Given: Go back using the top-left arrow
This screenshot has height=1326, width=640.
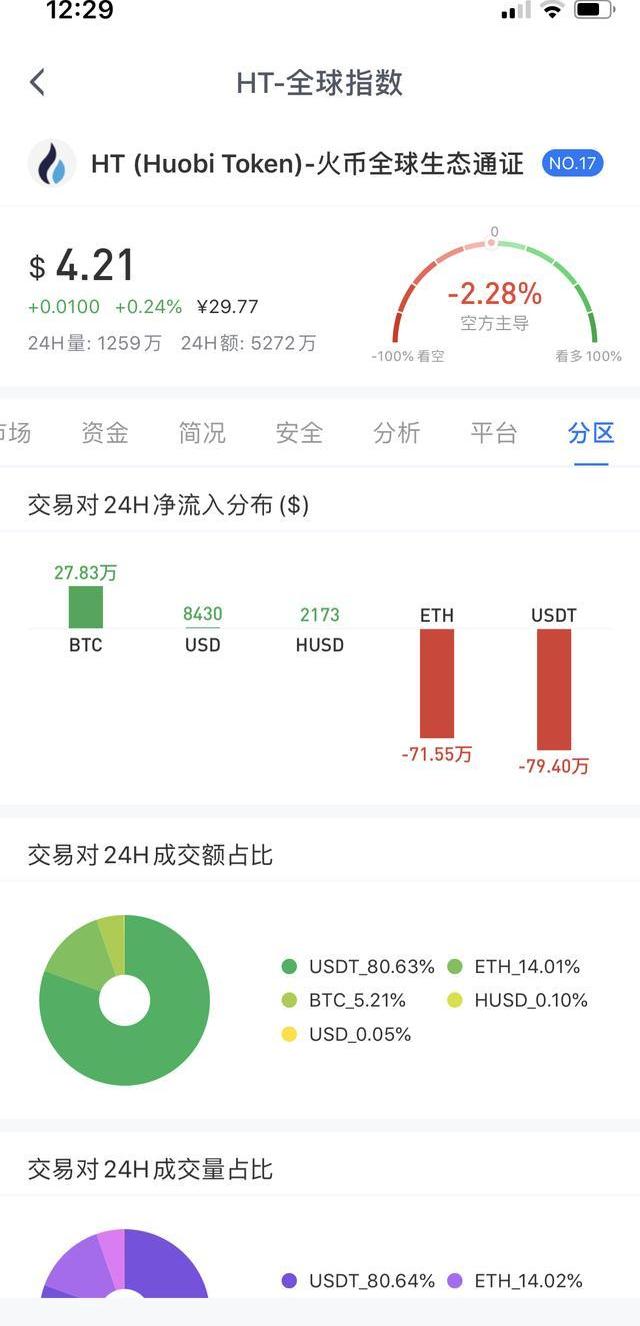Looking at the screenshot, I should (x=38, y=82).
